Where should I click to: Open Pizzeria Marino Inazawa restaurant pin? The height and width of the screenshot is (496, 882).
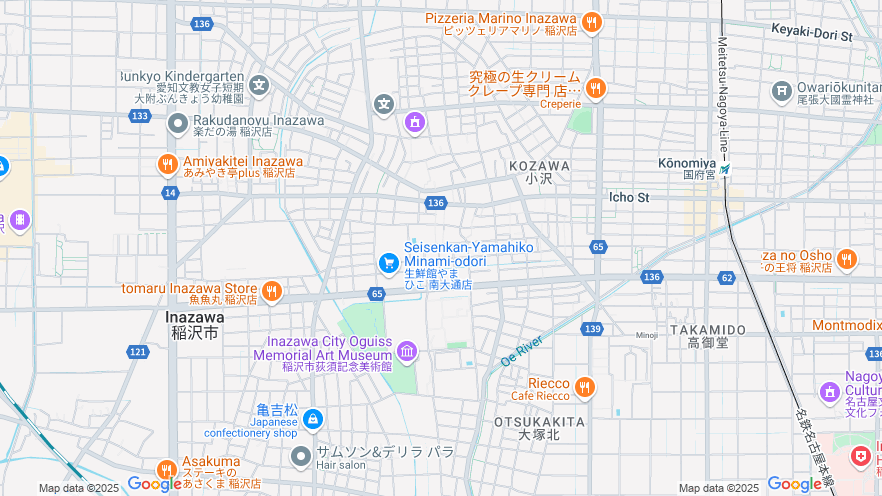tap(592, 21)
